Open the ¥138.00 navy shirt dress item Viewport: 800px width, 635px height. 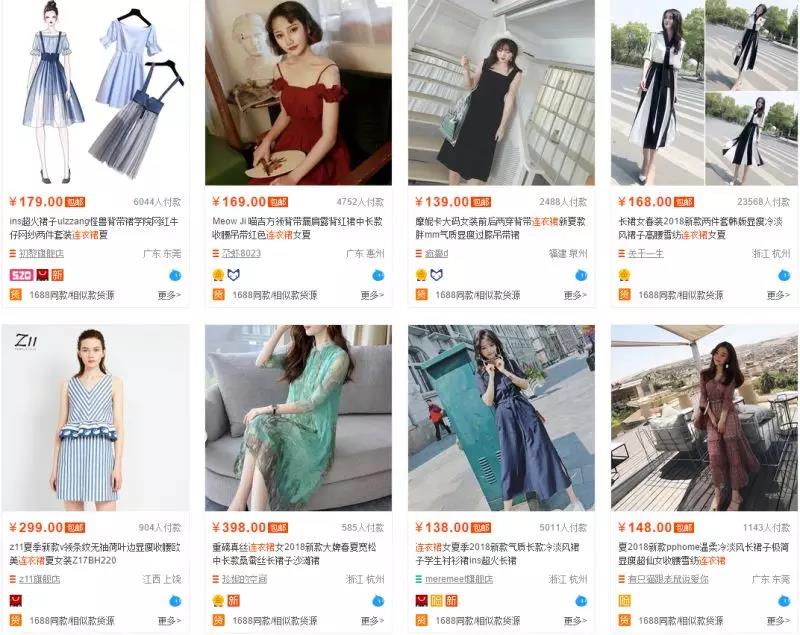tap(501, 418)
